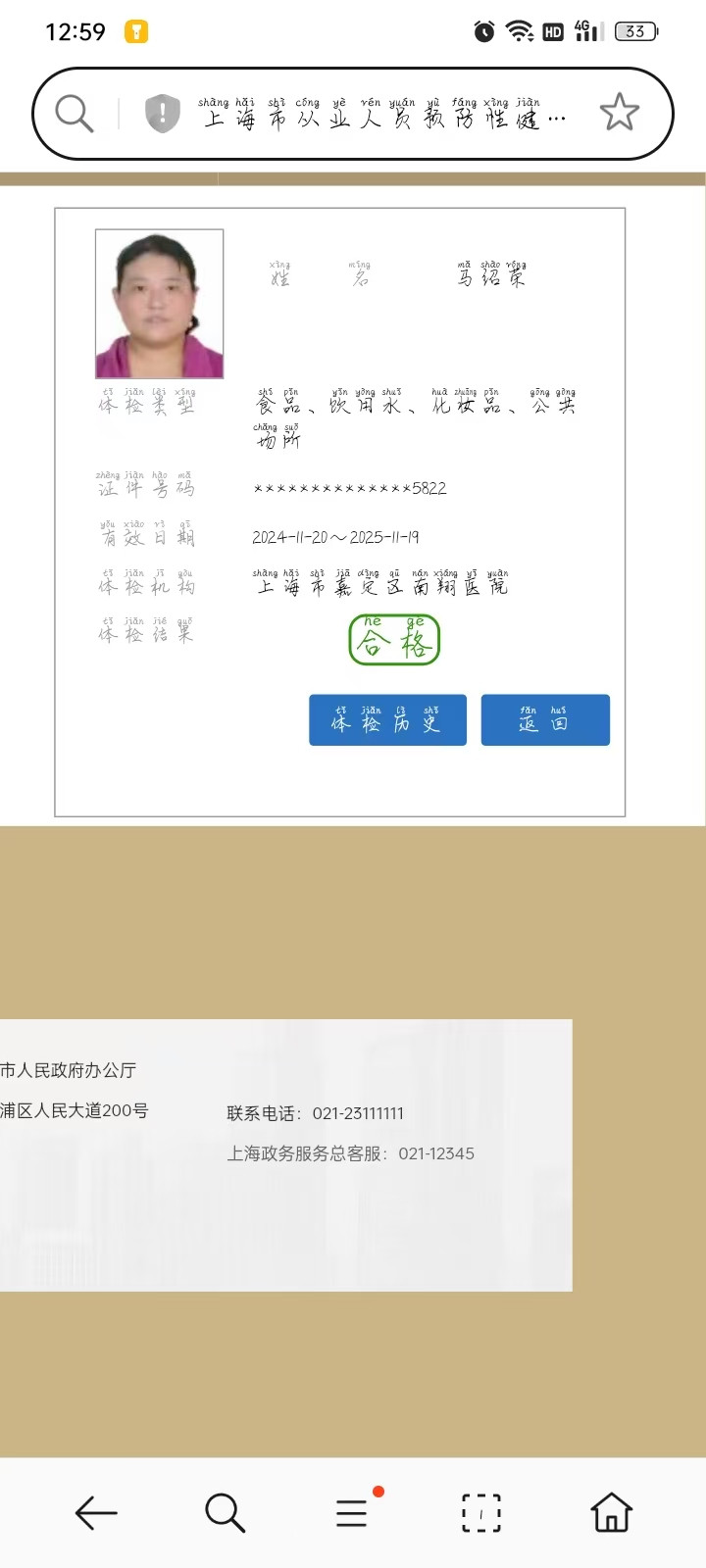Screen dimensions: 706x1568
Task: Tap the 返回 return button
Action: point(545,720)
